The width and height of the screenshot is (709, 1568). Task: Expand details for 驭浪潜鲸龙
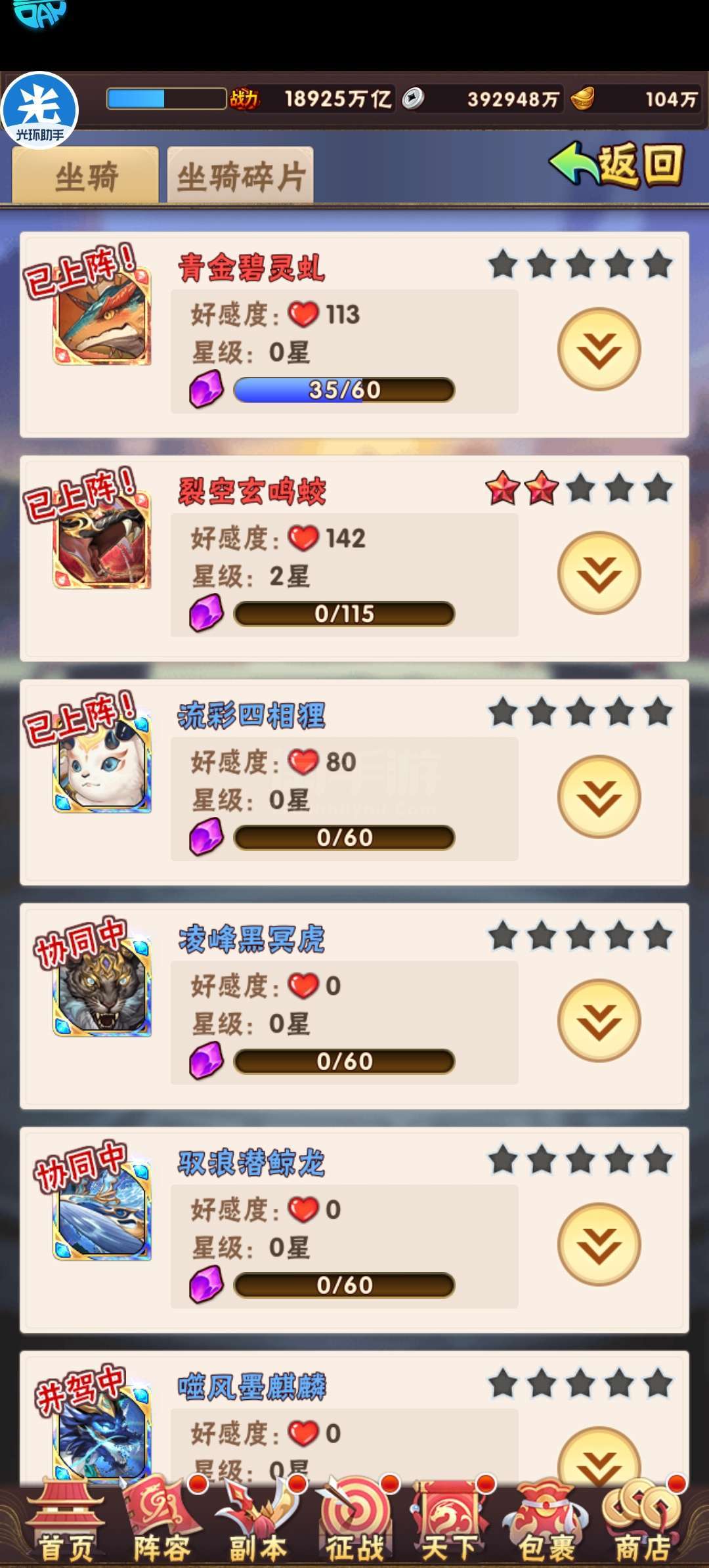599,1244
